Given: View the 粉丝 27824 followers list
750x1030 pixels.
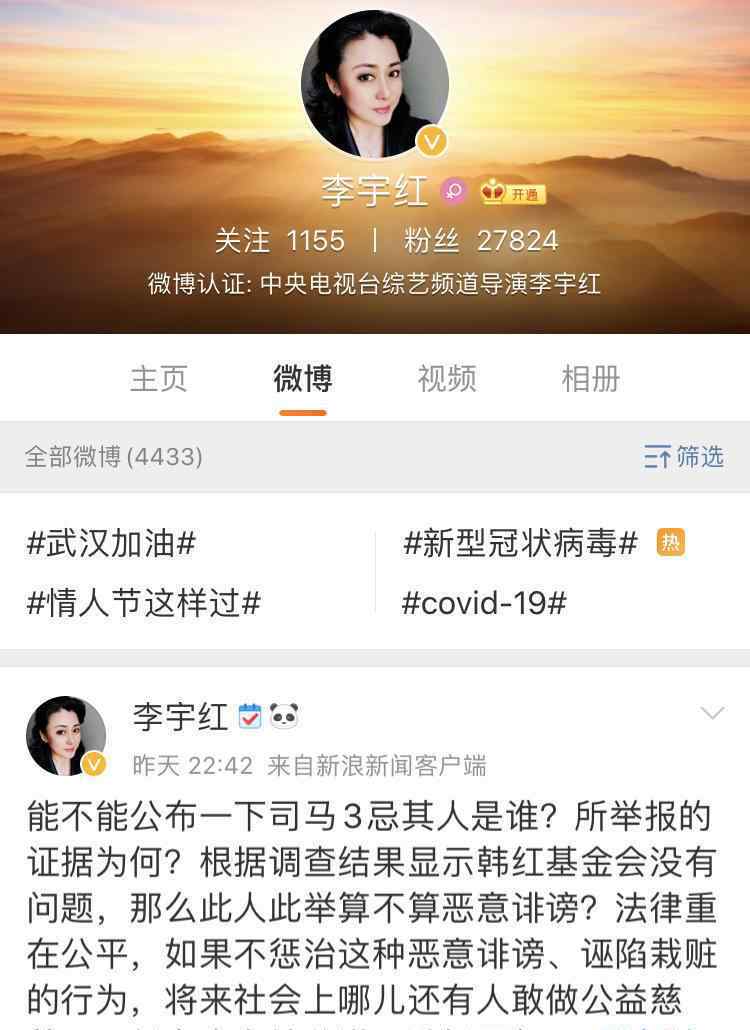Looking at the screenshot, I should [x=480, y=241].
